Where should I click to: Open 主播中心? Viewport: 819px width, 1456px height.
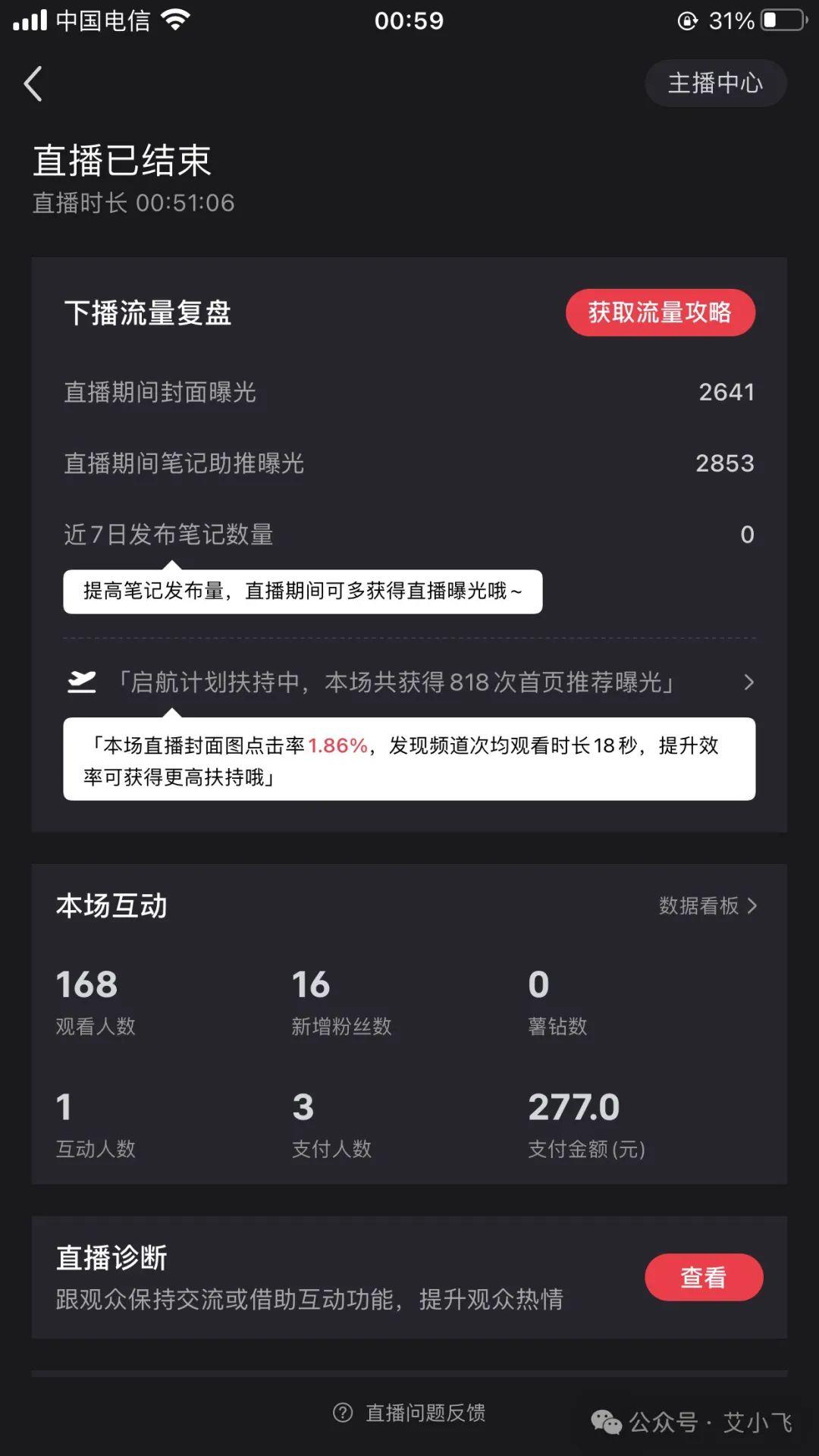715,83
